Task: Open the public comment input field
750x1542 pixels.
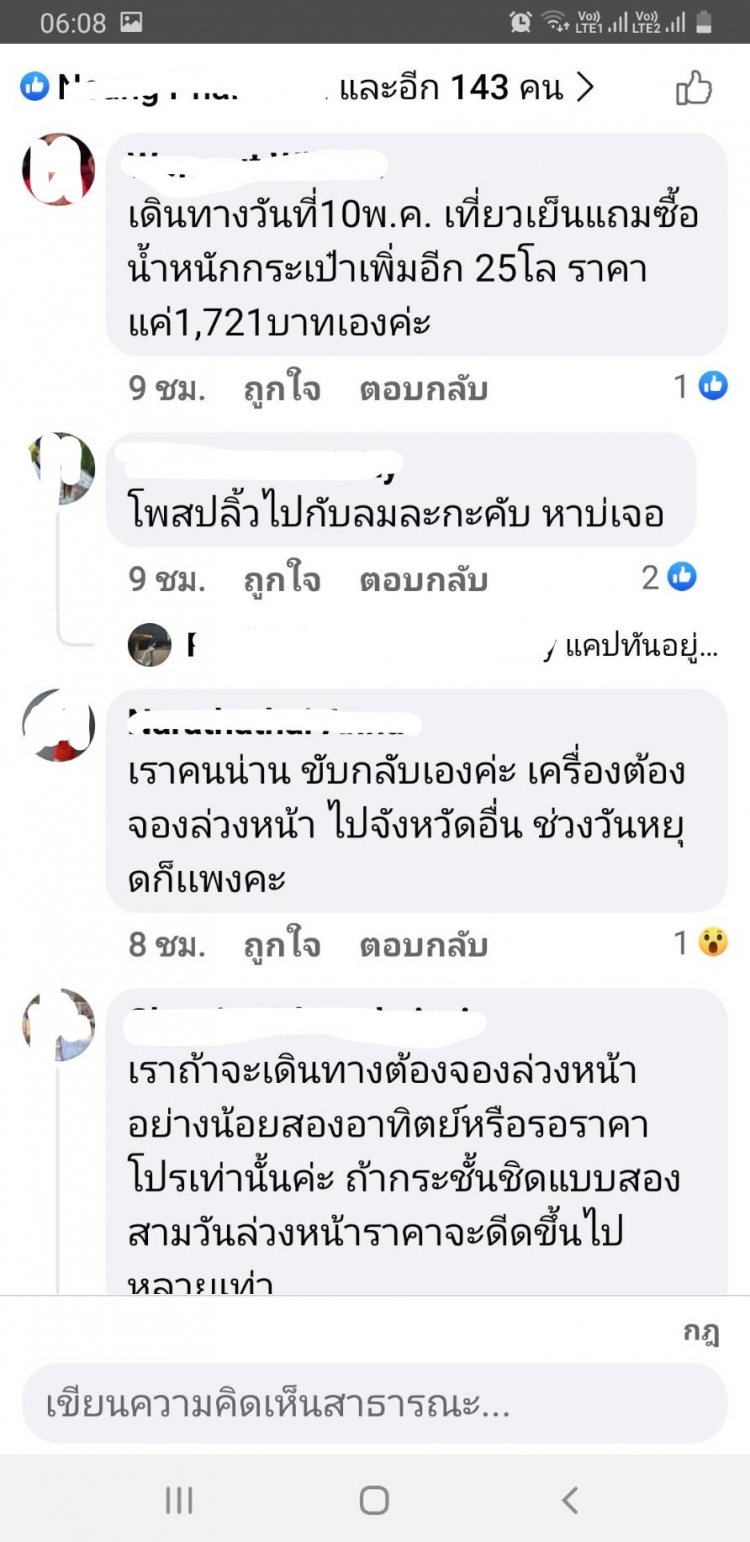Action: (374, 1404)
